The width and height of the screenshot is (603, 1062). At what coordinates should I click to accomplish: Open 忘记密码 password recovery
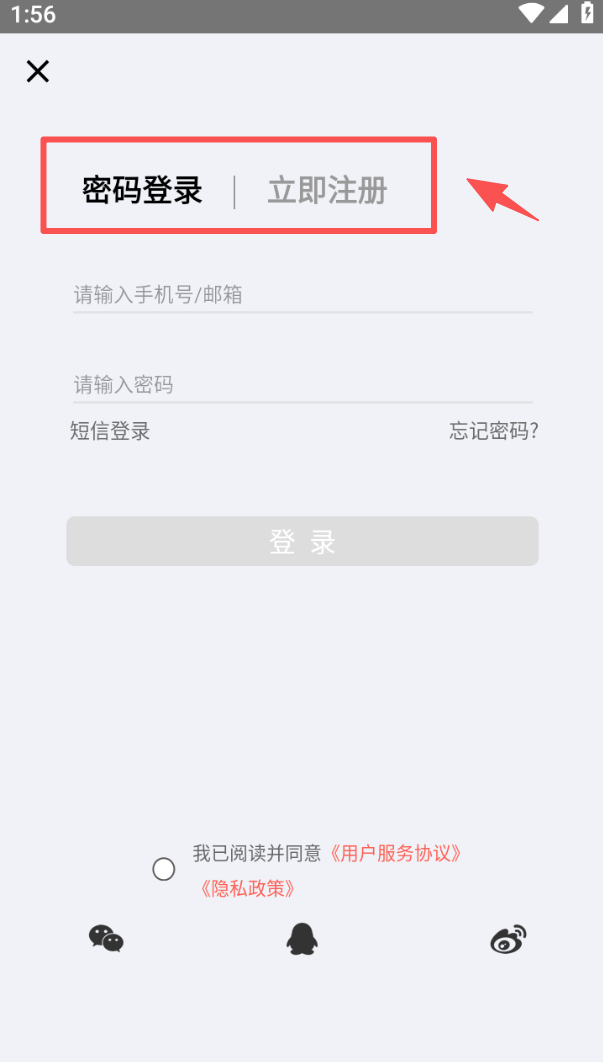(x=493, y=431)
